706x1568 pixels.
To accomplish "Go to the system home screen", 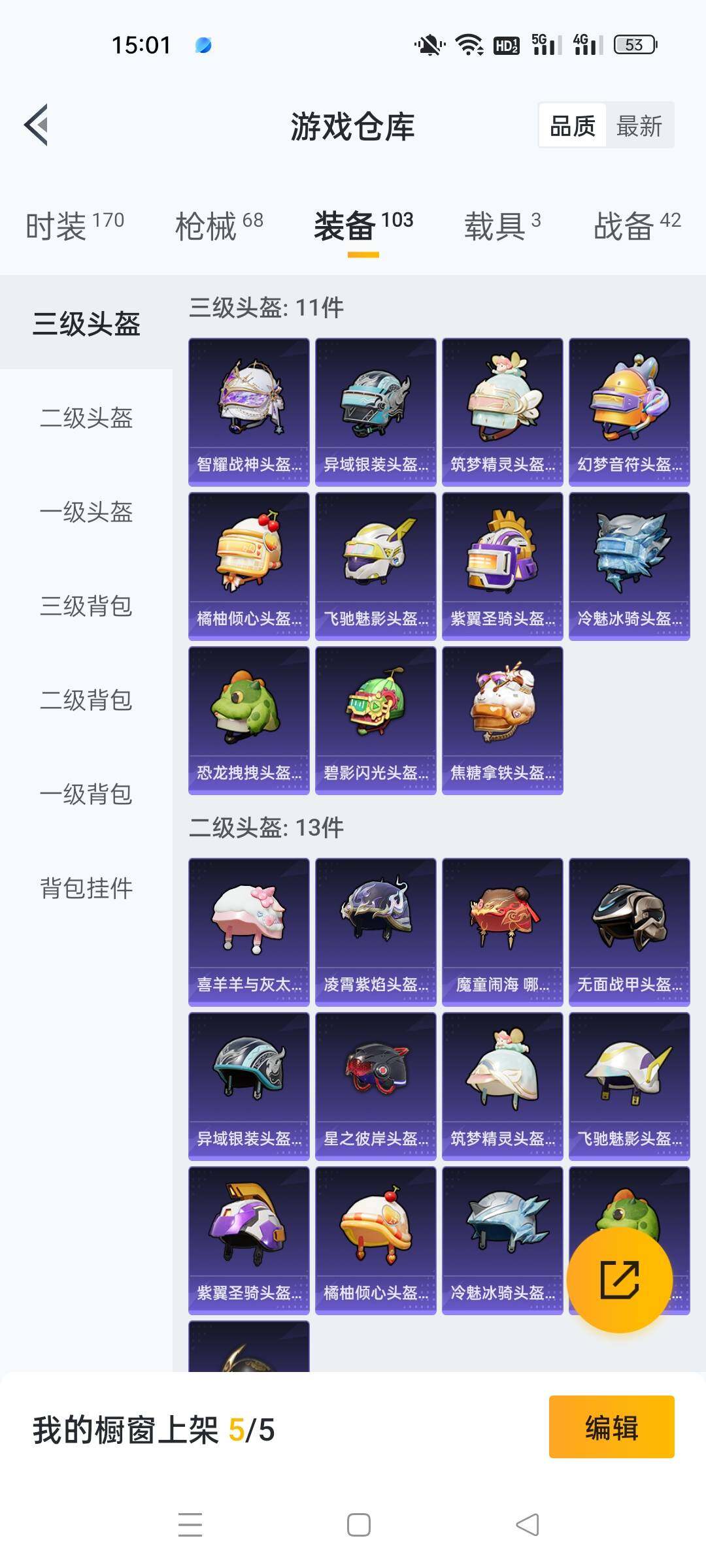I will click(358, 1525).
